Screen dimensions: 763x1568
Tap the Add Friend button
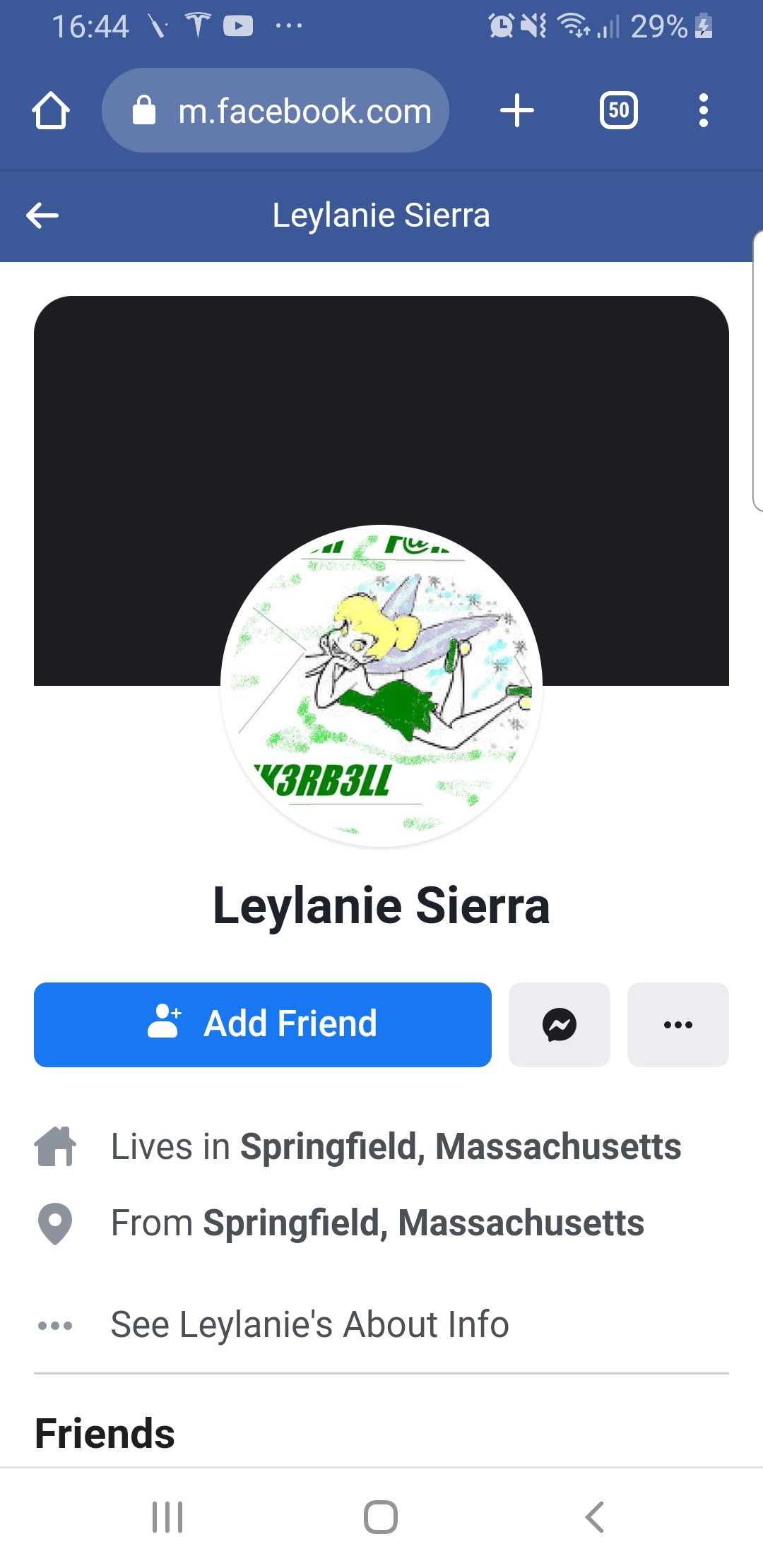click(x=263, y=1024)
